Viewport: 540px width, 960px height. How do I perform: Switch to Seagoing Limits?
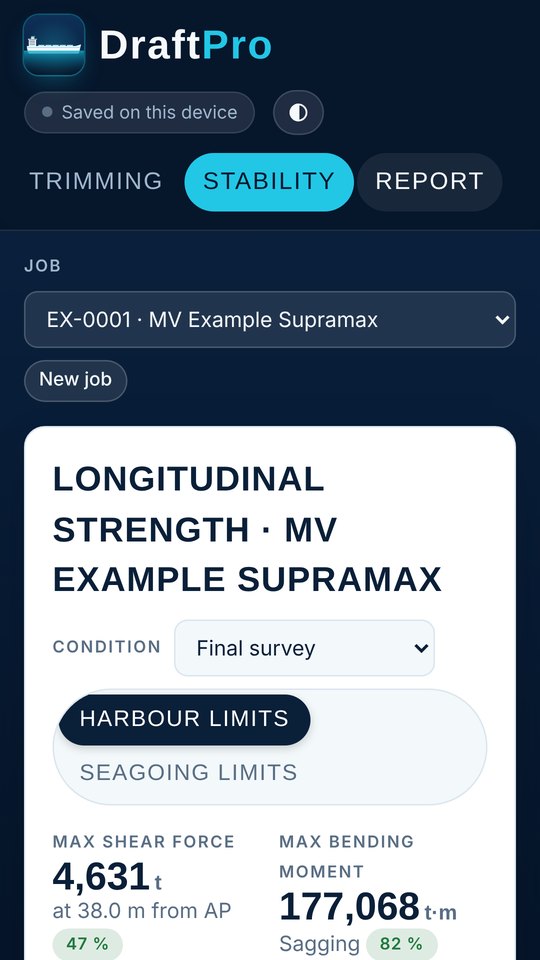[188, 773]
